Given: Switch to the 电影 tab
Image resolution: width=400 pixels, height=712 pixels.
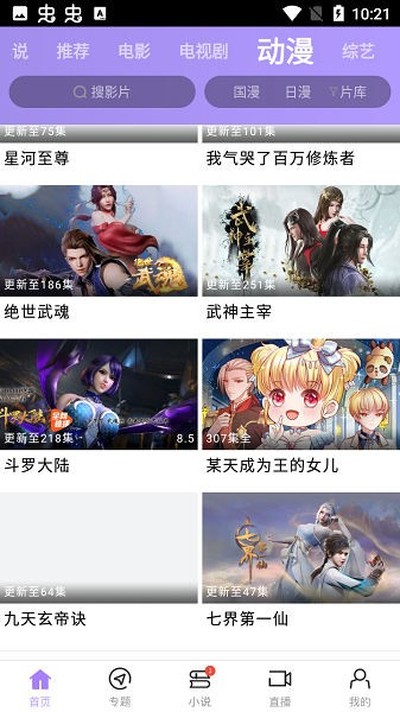Looking at the screenshot, I should [x=134, y=51].
